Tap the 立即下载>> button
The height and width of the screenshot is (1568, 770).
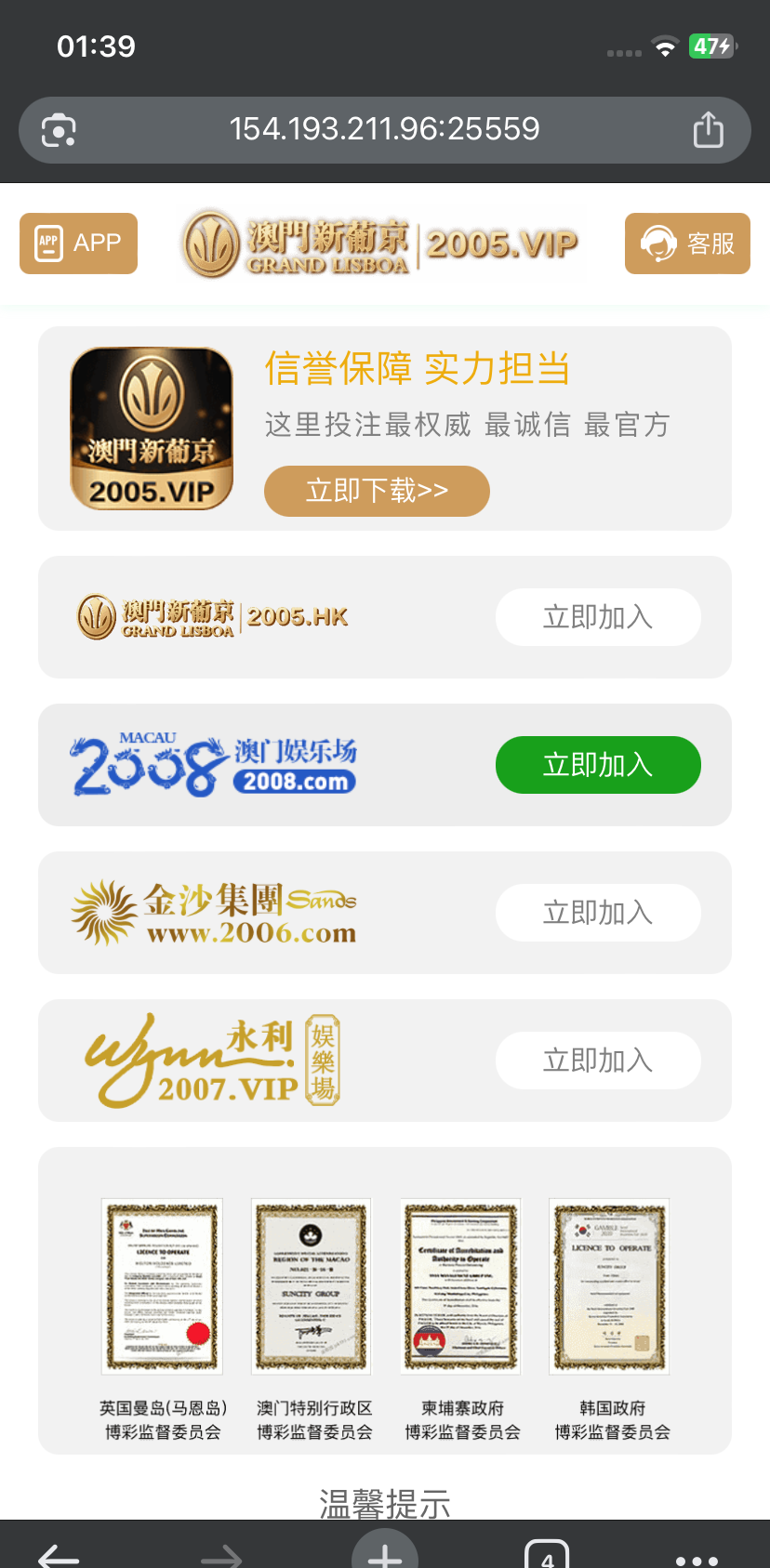tap(377, 491)
